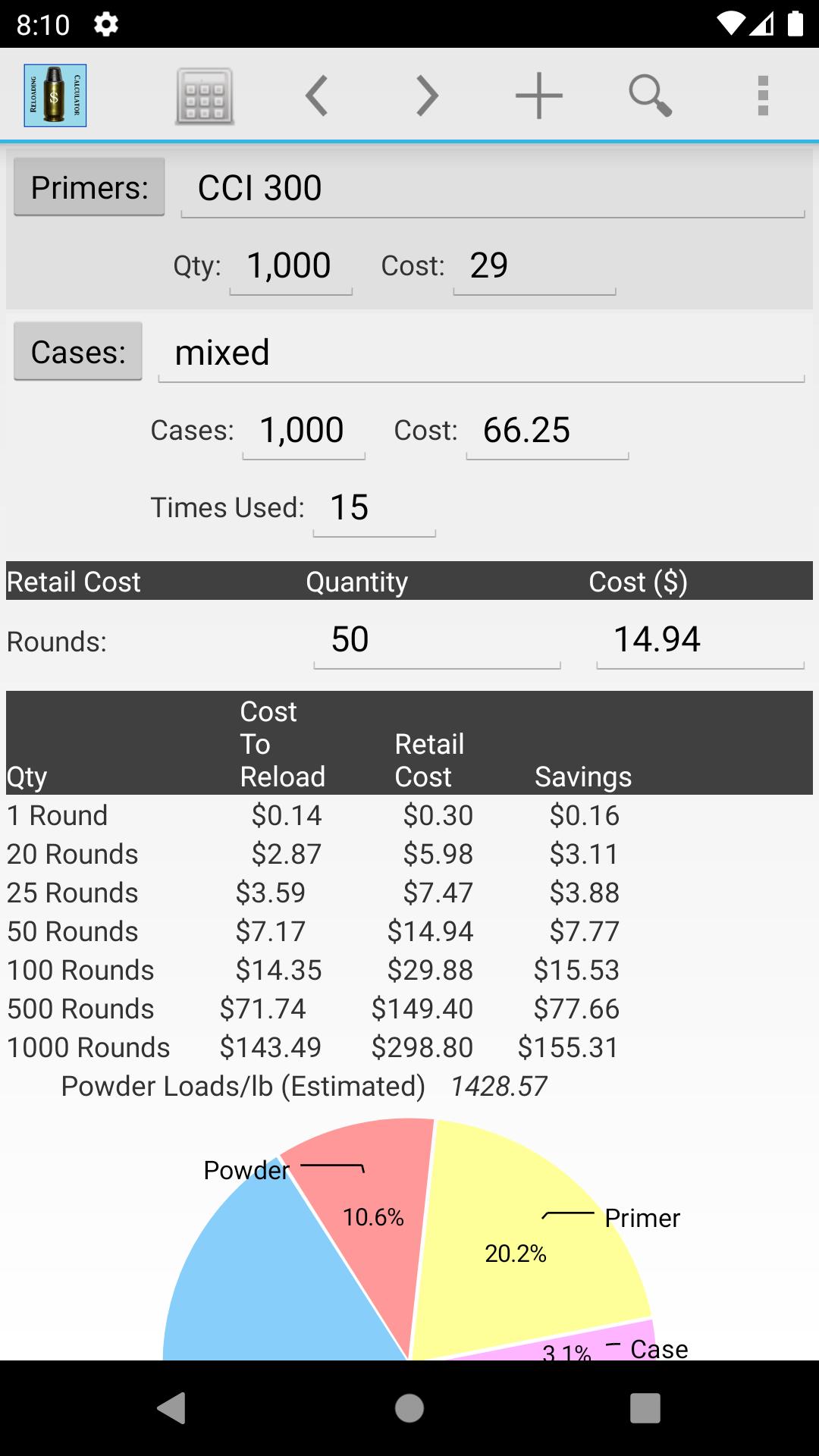Open the overflow menu

coord(763,96)
